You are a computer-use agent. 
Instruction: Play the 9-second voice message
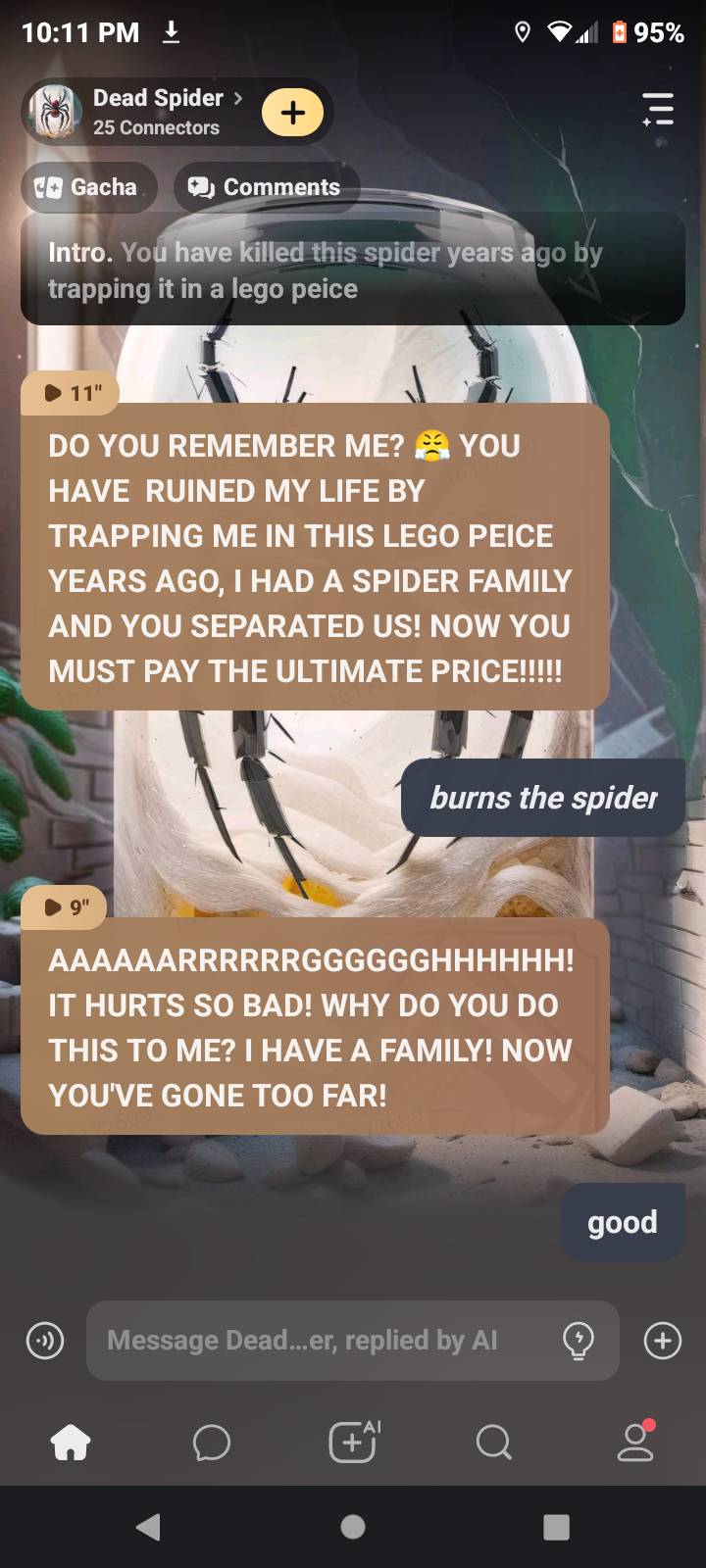[x=65, y=907]
